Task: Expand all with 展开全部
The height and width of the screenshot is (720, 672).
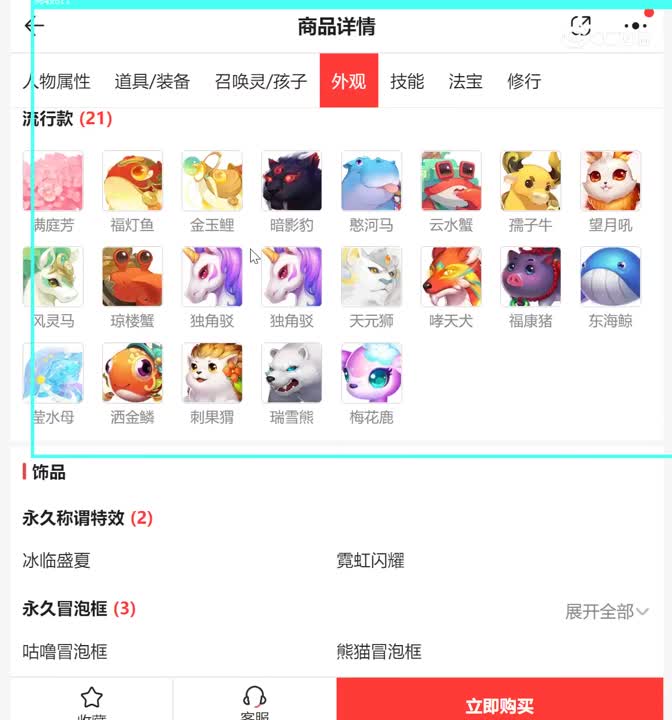Action: pos(607,611)
